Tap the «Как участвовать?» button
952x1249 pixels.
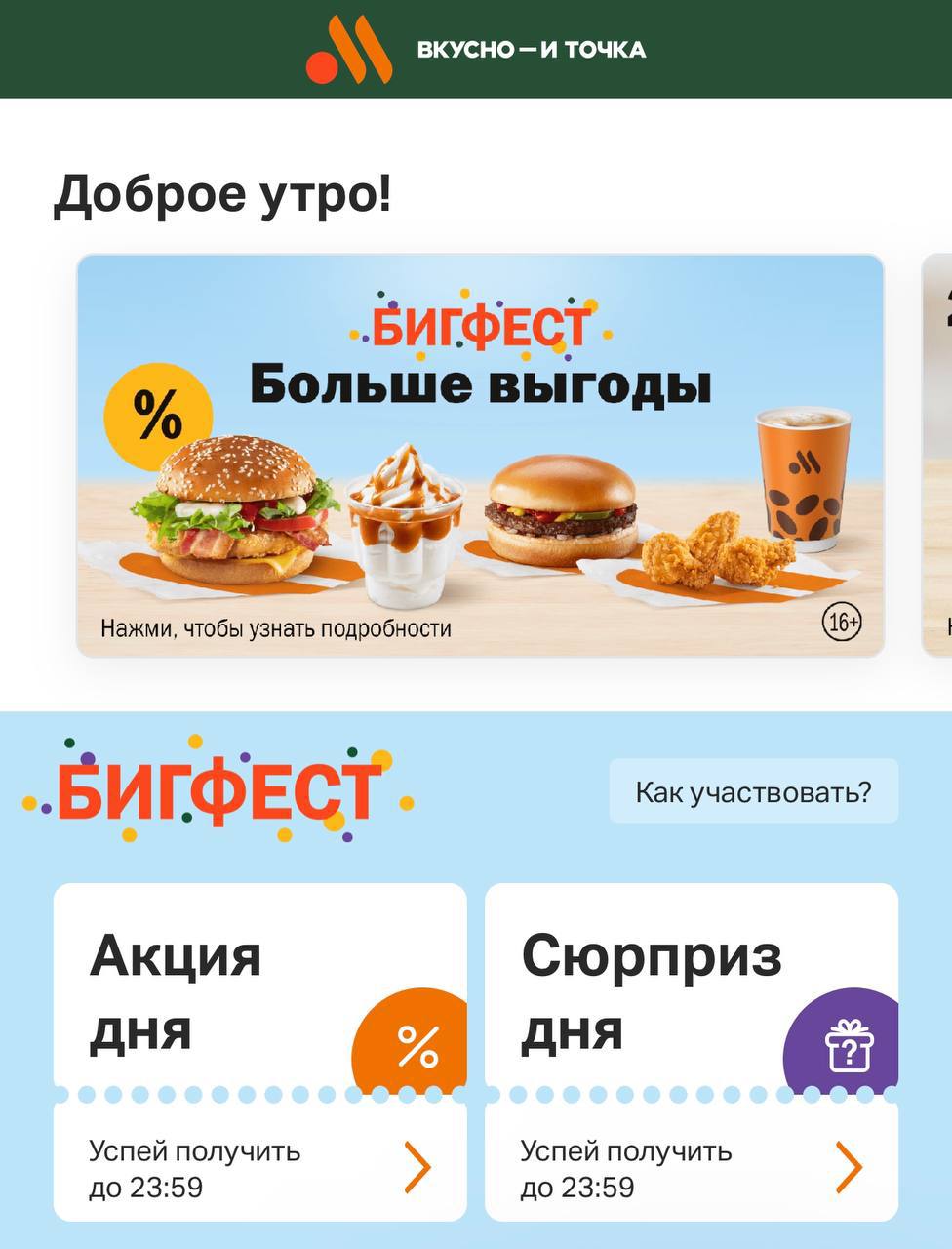coord(753,791)
